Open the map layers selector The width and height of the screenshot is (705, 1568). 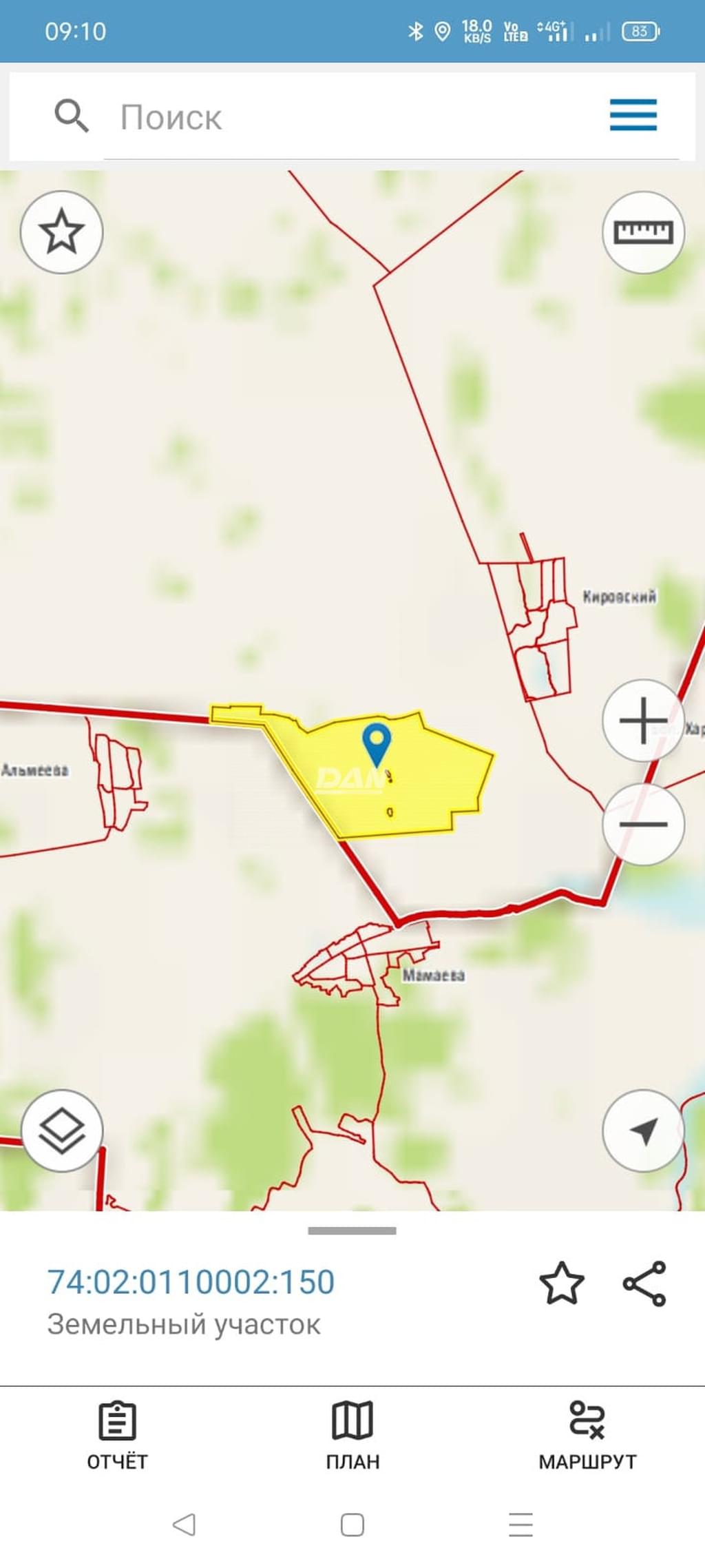tap(61, 1131)
